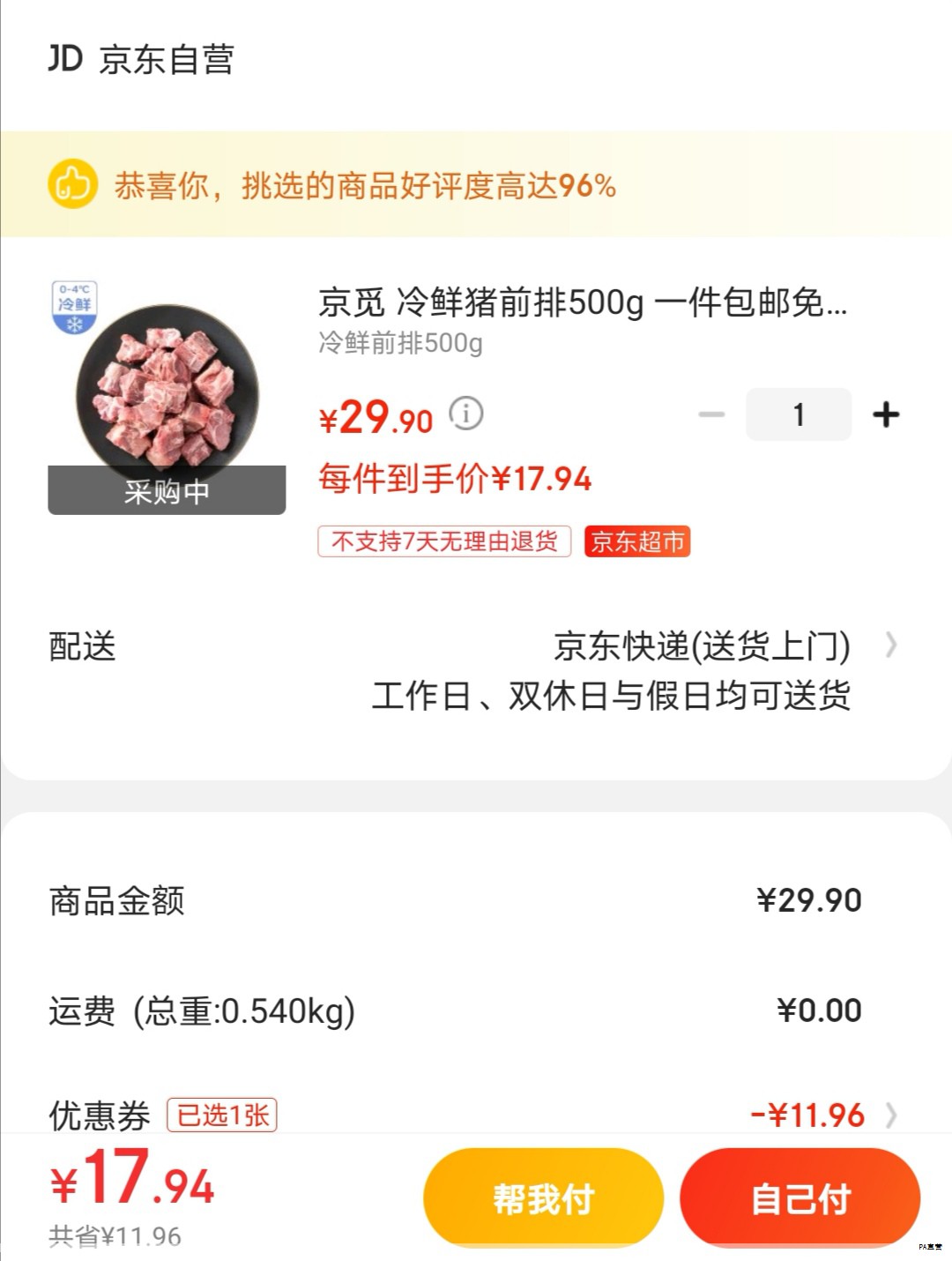Image resolution: width=952 pixels, height=1261 pixels.
Task: Open the price info tooltip icon beside ¥29.90
Action: click(x=465, y=412)
